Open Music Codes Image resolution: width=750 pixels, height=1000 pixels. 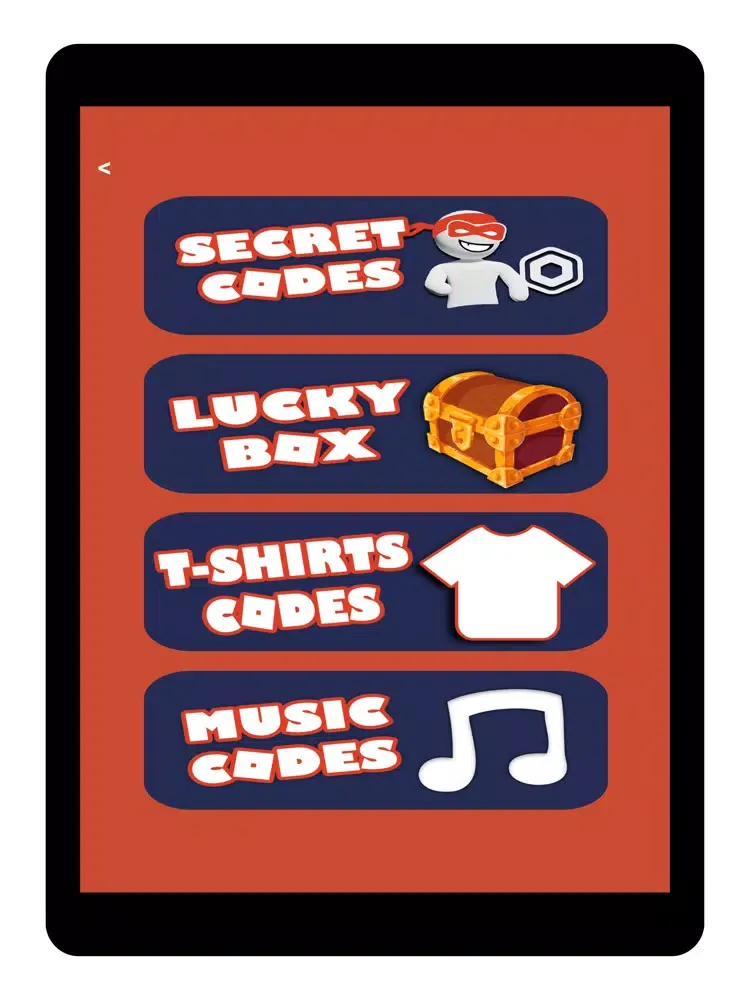pos(375,739)
